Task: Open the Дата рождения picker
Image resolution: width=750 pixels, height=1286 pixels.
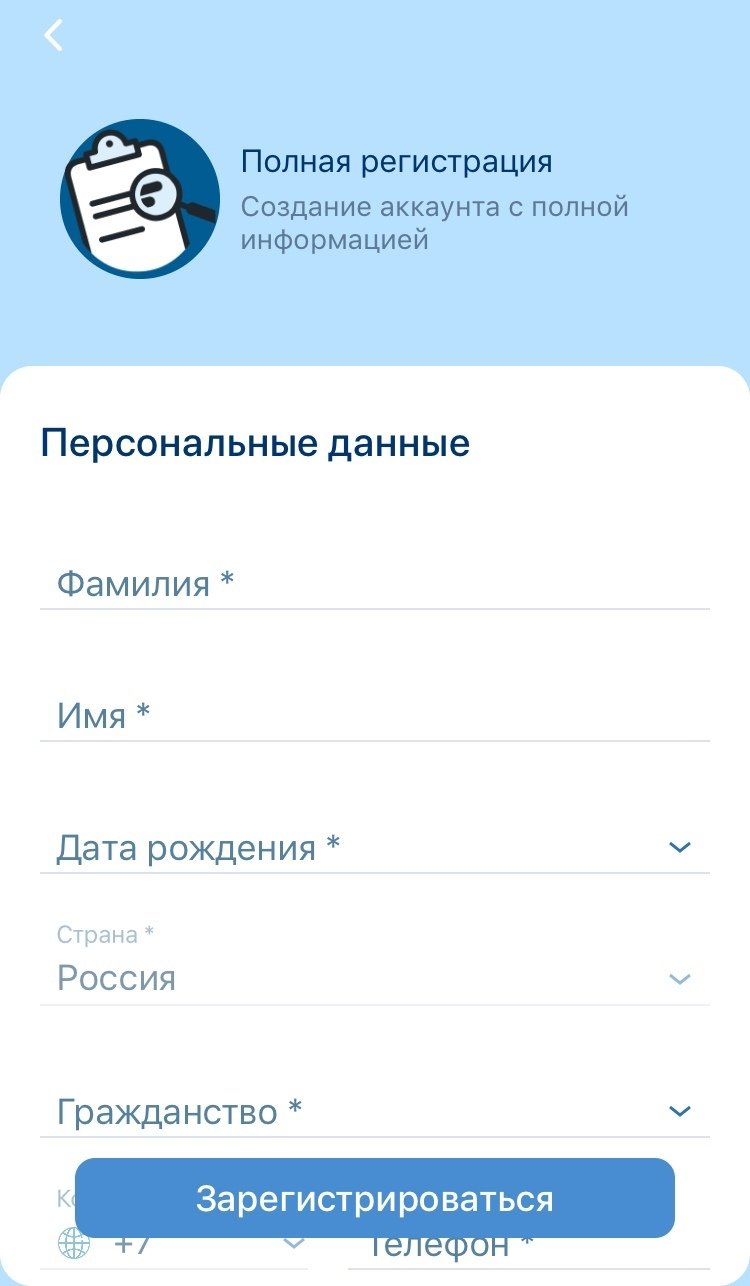Action: tap(374, 848)
